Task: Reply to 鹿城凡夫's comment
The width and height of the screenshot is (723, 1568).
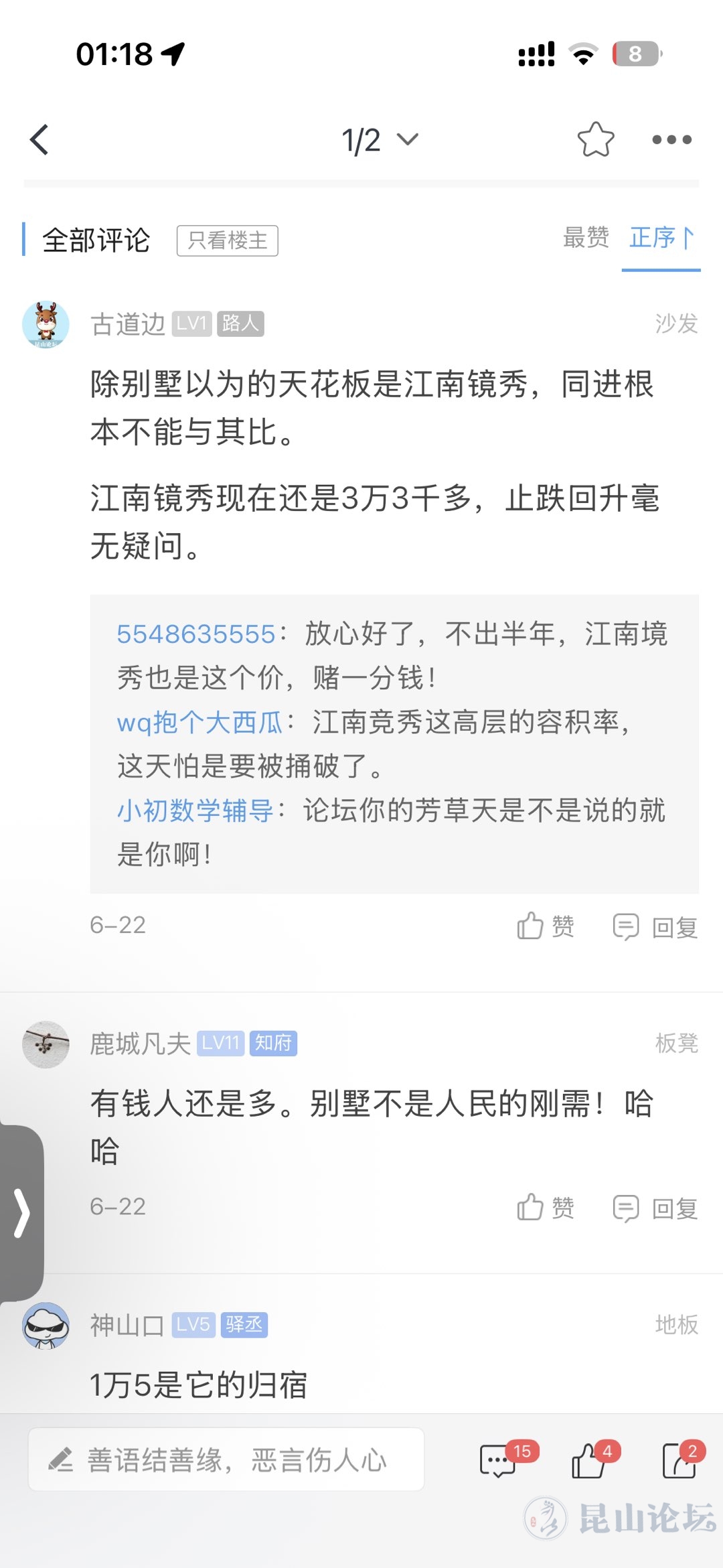Action: 655,1208
